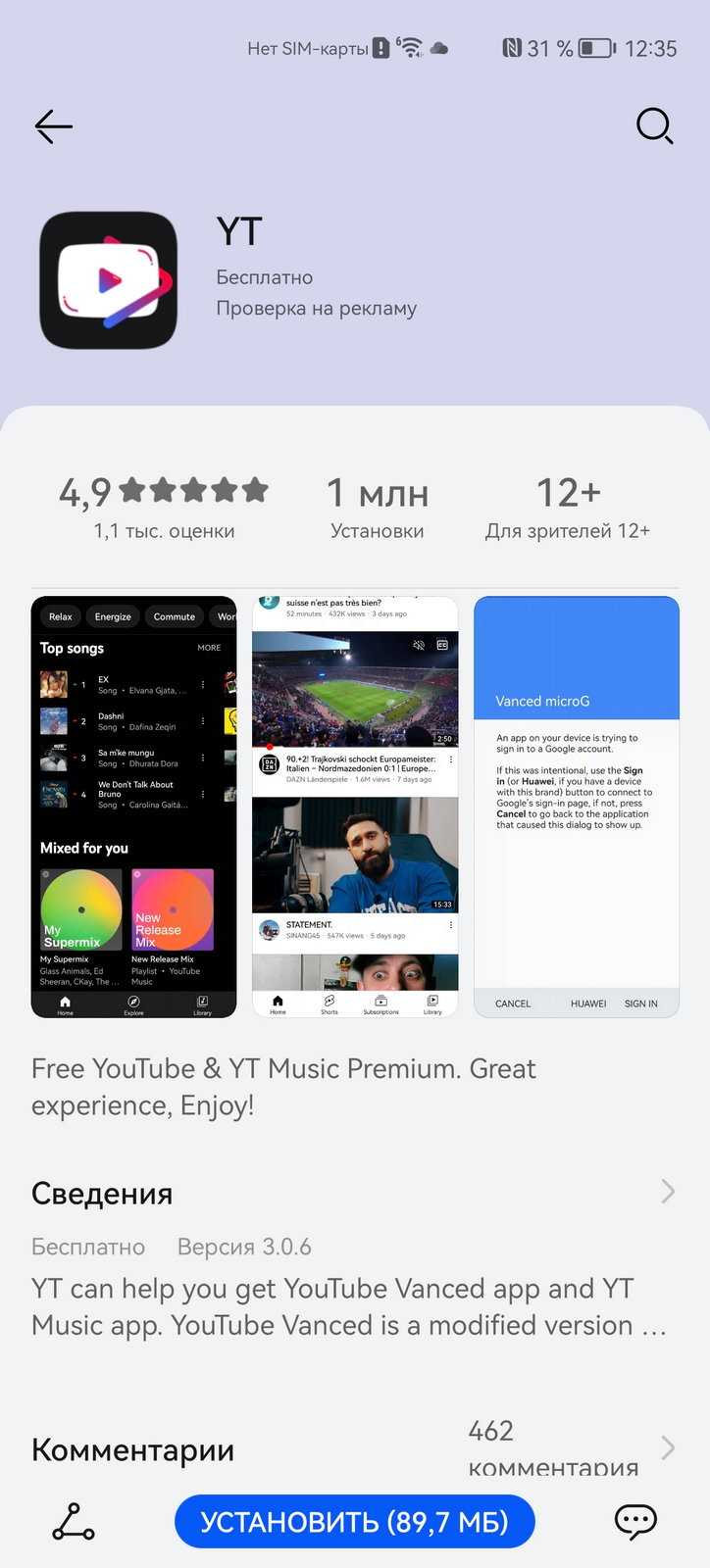Screen dimensions: 710x1568
Task: Share the app via the share icon
Action: (x=74, y=1521)
